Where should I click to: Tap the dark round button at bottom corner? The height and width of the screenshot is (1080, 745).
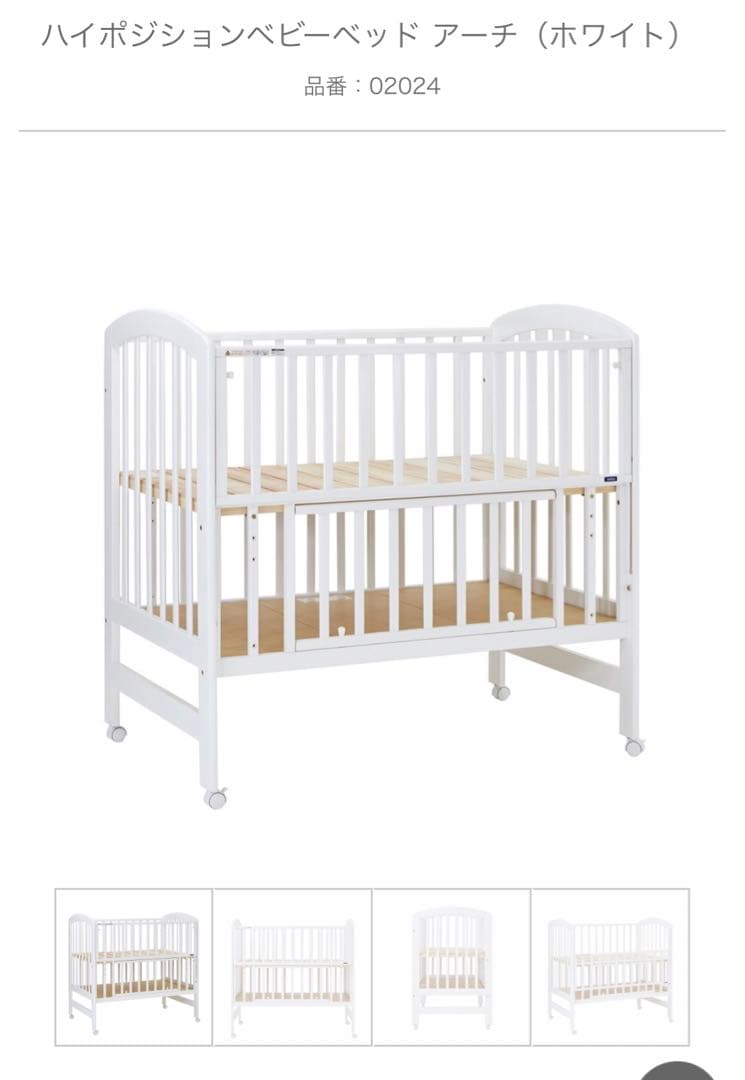tap(688, 1068)
